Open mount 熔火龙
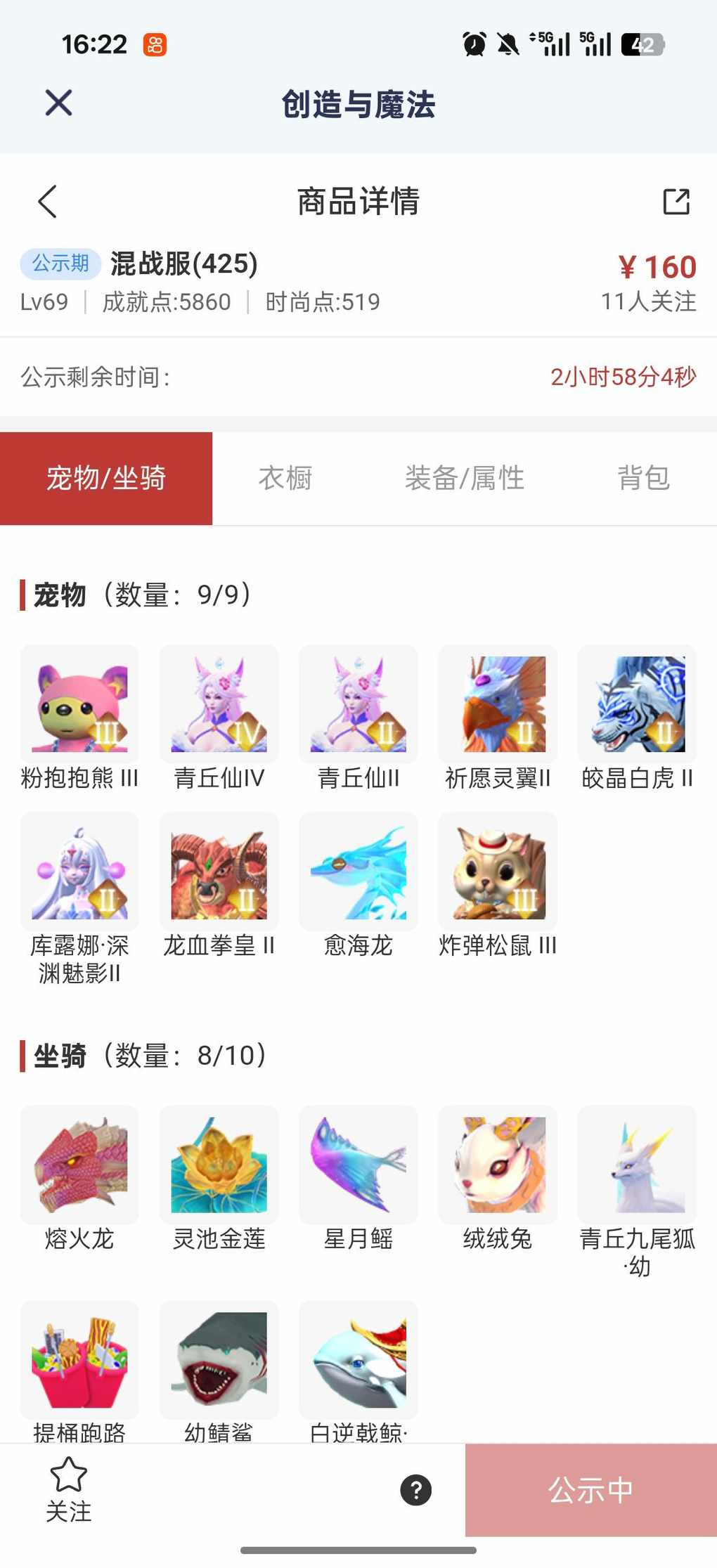 point(79,1165)
